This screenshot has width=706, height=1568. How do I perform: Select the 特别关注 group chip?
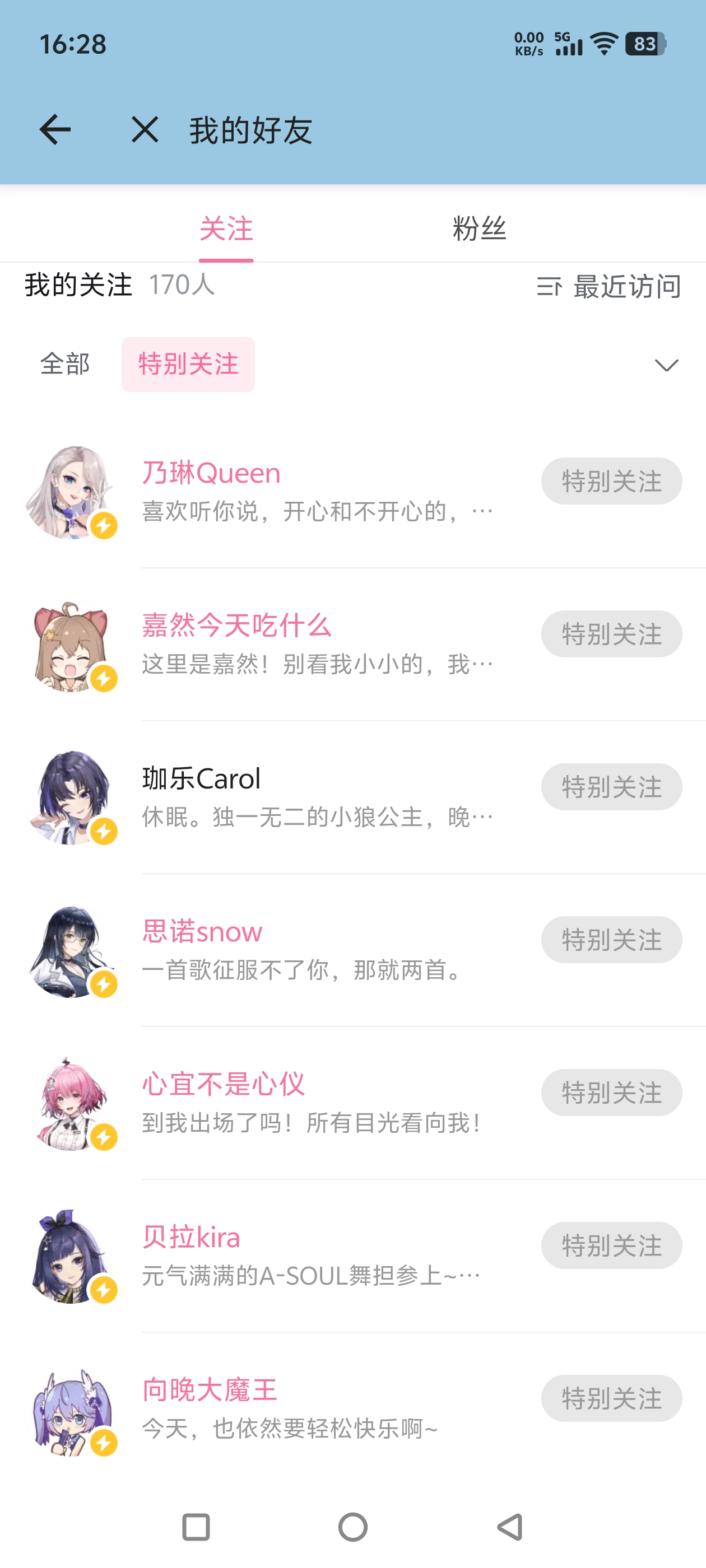pos(188,364)
